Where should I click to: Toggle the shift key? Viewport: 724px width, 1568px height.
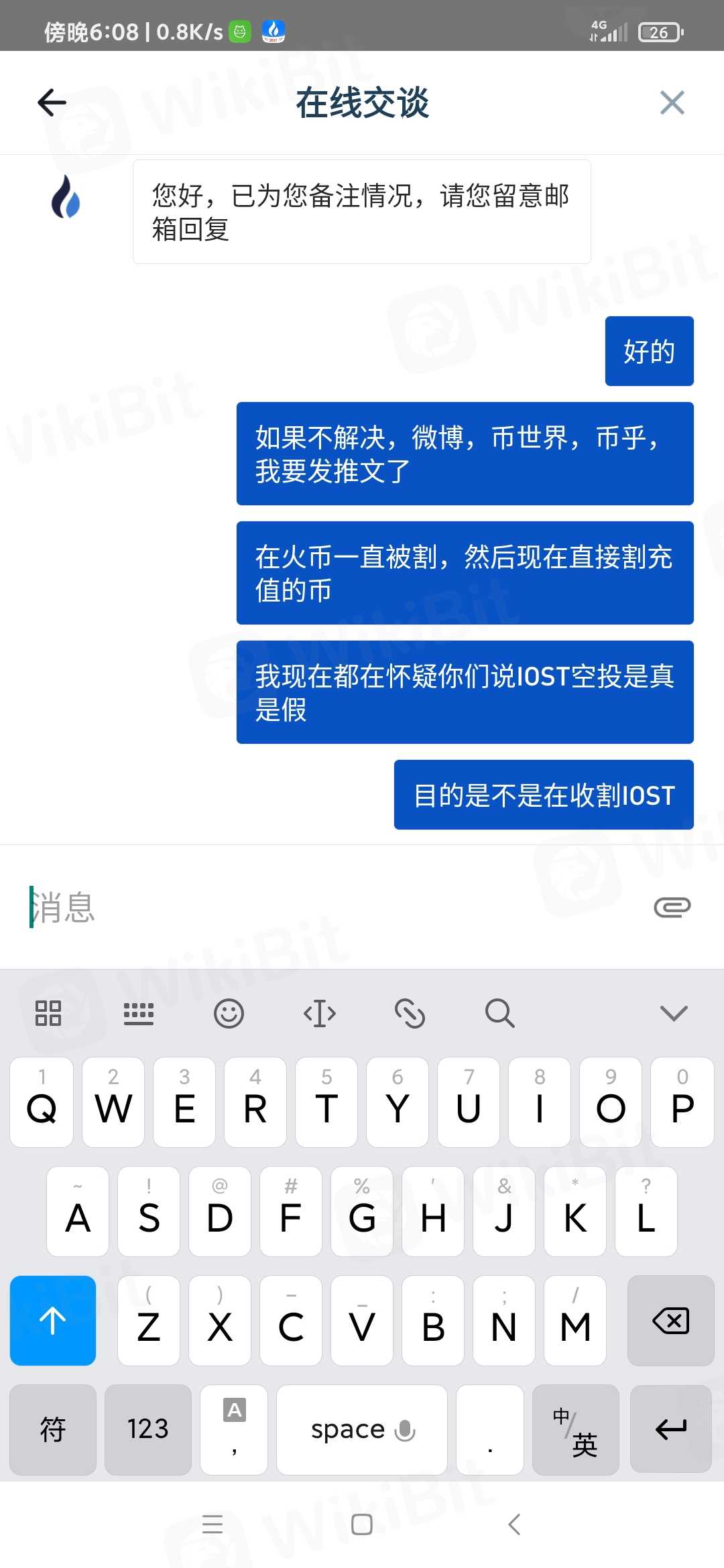tap(53, 1321)
